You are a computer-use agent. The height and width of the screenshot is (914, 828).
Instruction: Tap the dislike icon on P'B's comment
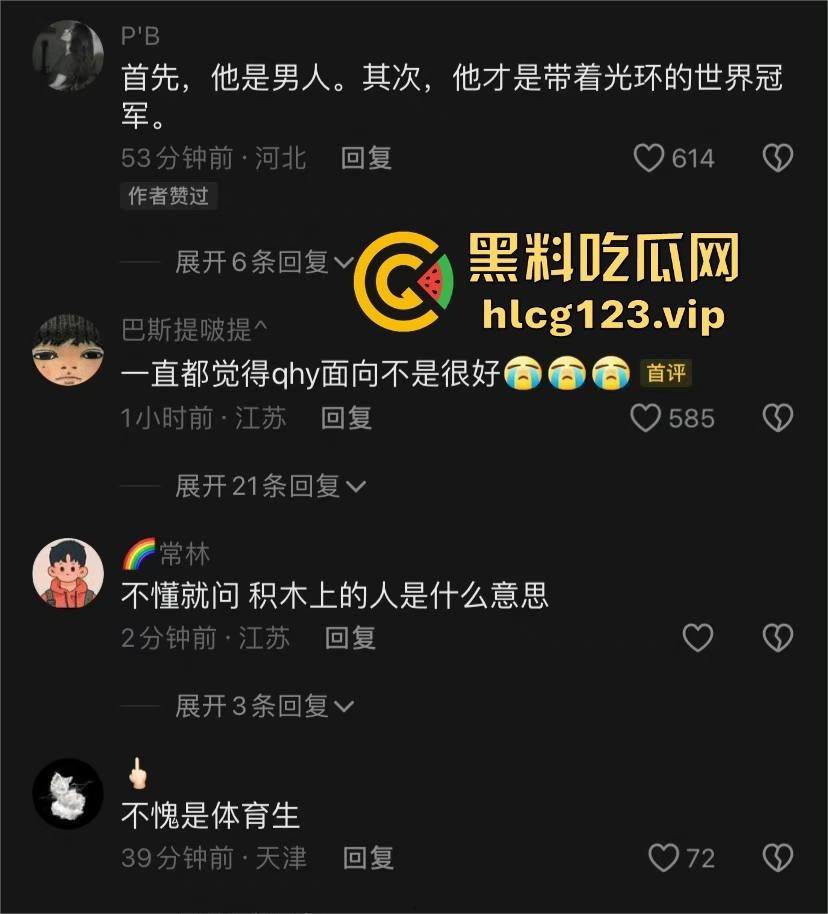[777, 158]
